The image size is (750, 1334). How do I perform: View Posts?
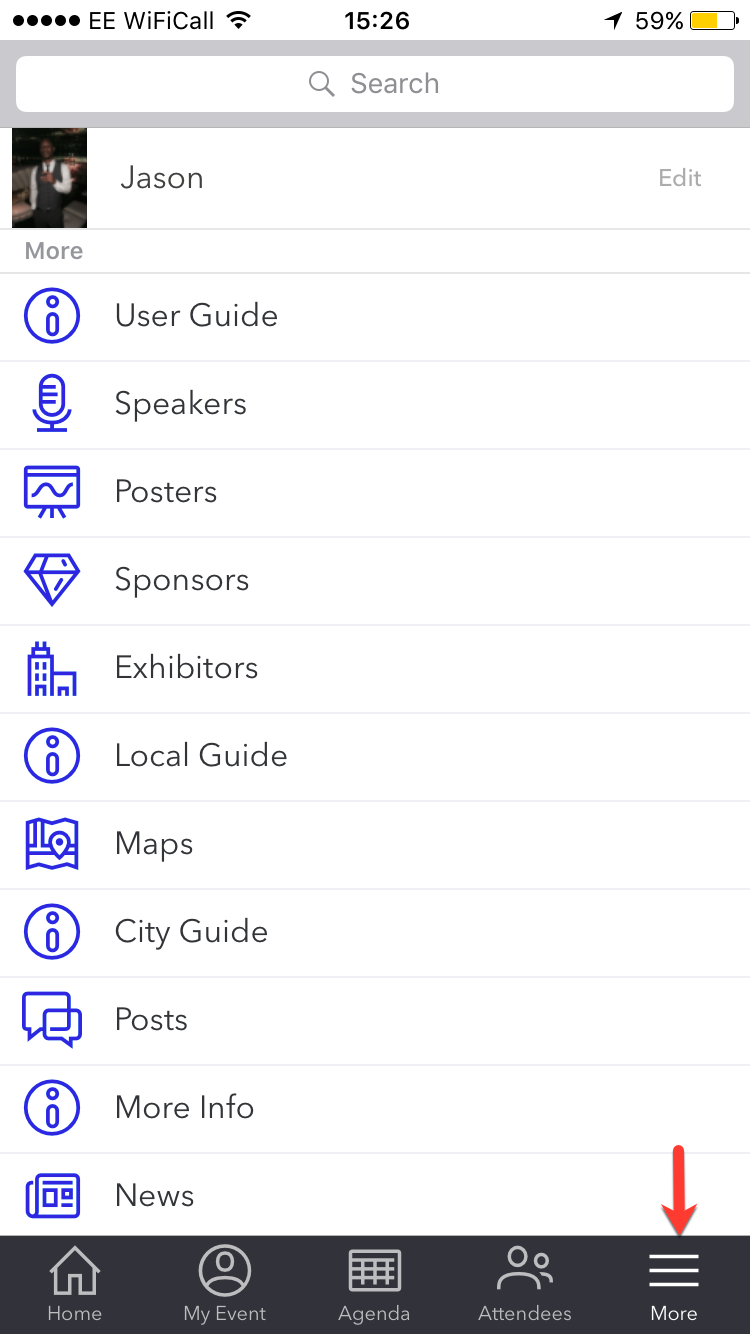(375, 1021)
